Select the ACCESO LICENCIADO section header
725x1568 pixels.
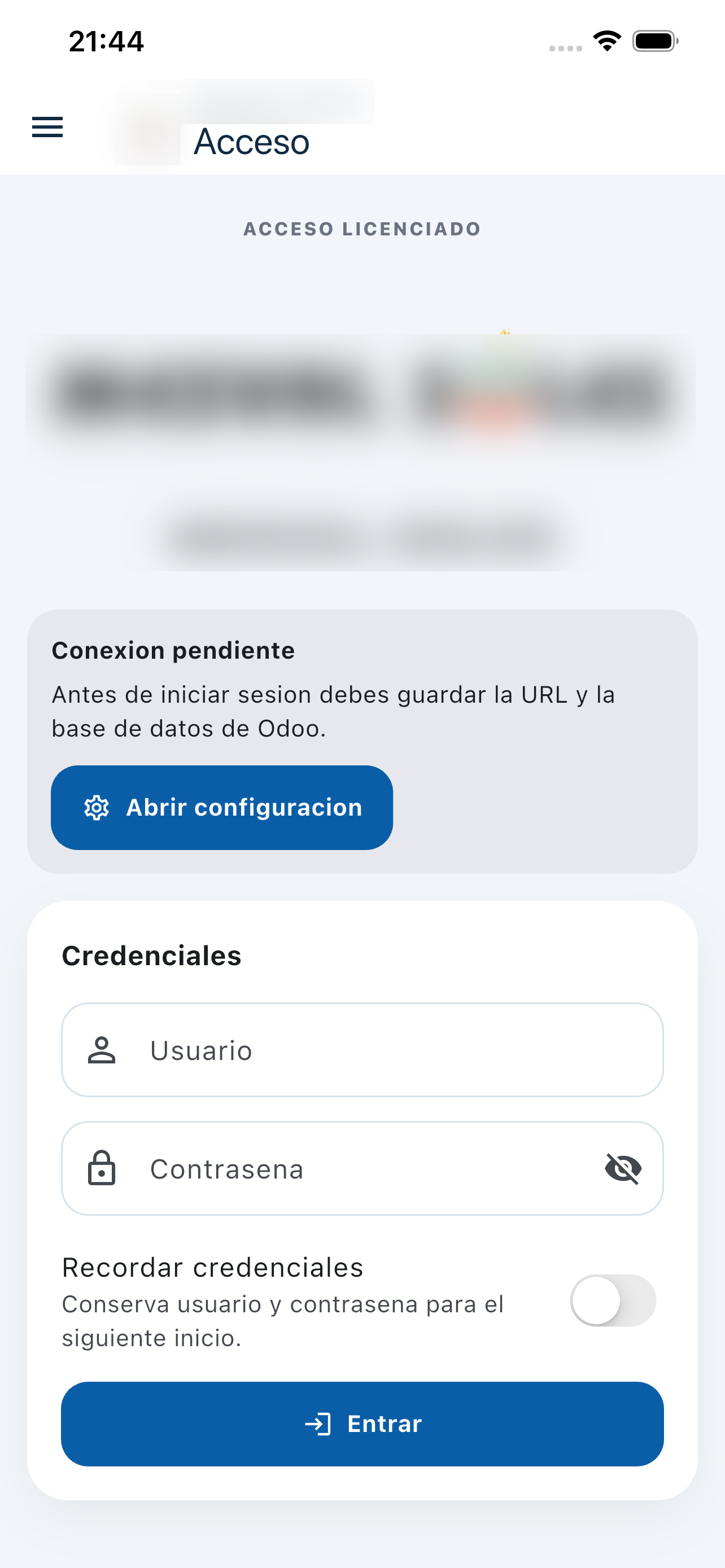[x=362, y=229]
